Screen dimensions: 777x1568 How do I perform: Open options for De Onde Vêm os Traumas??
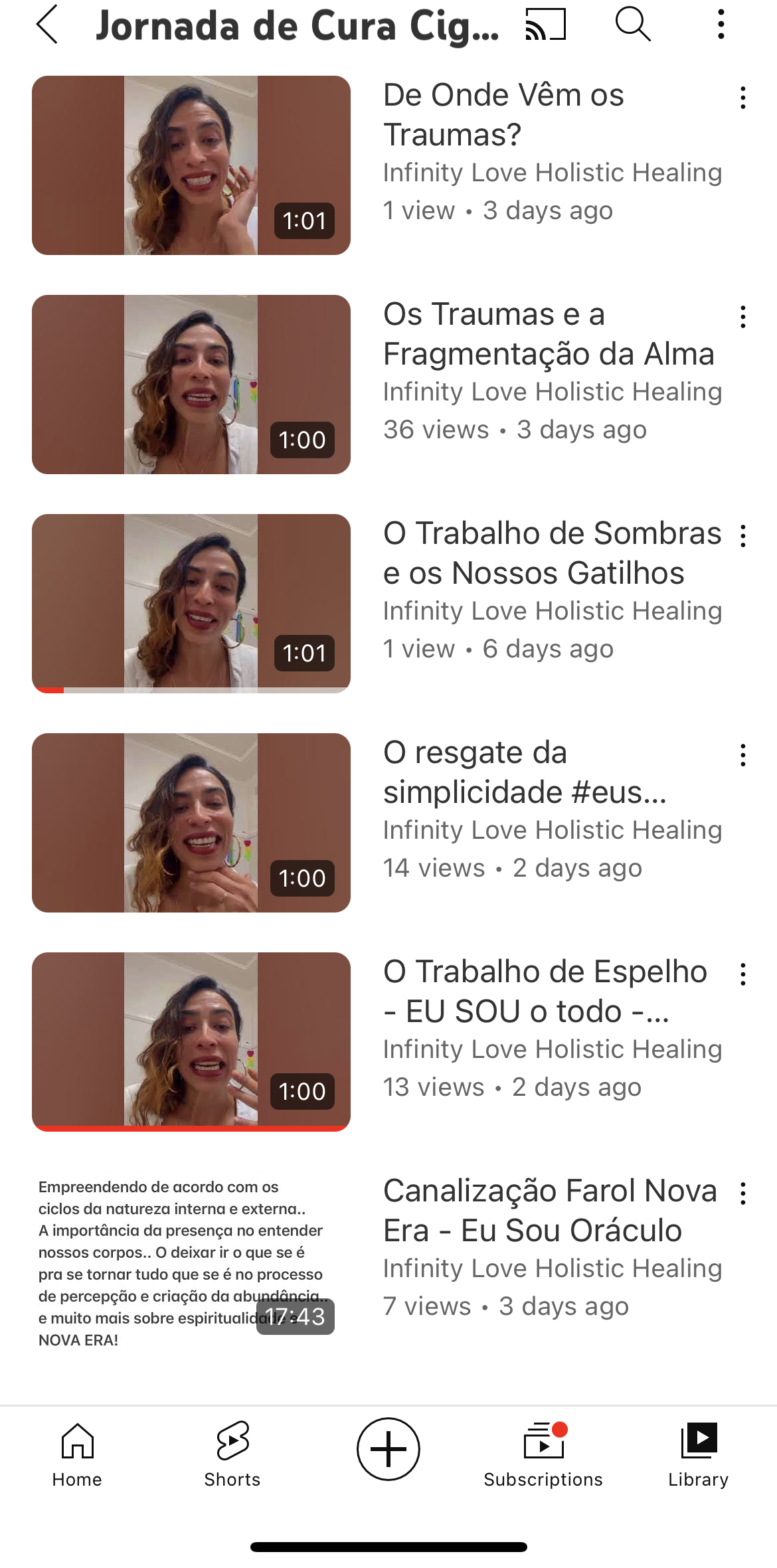(x=742, y=98)
